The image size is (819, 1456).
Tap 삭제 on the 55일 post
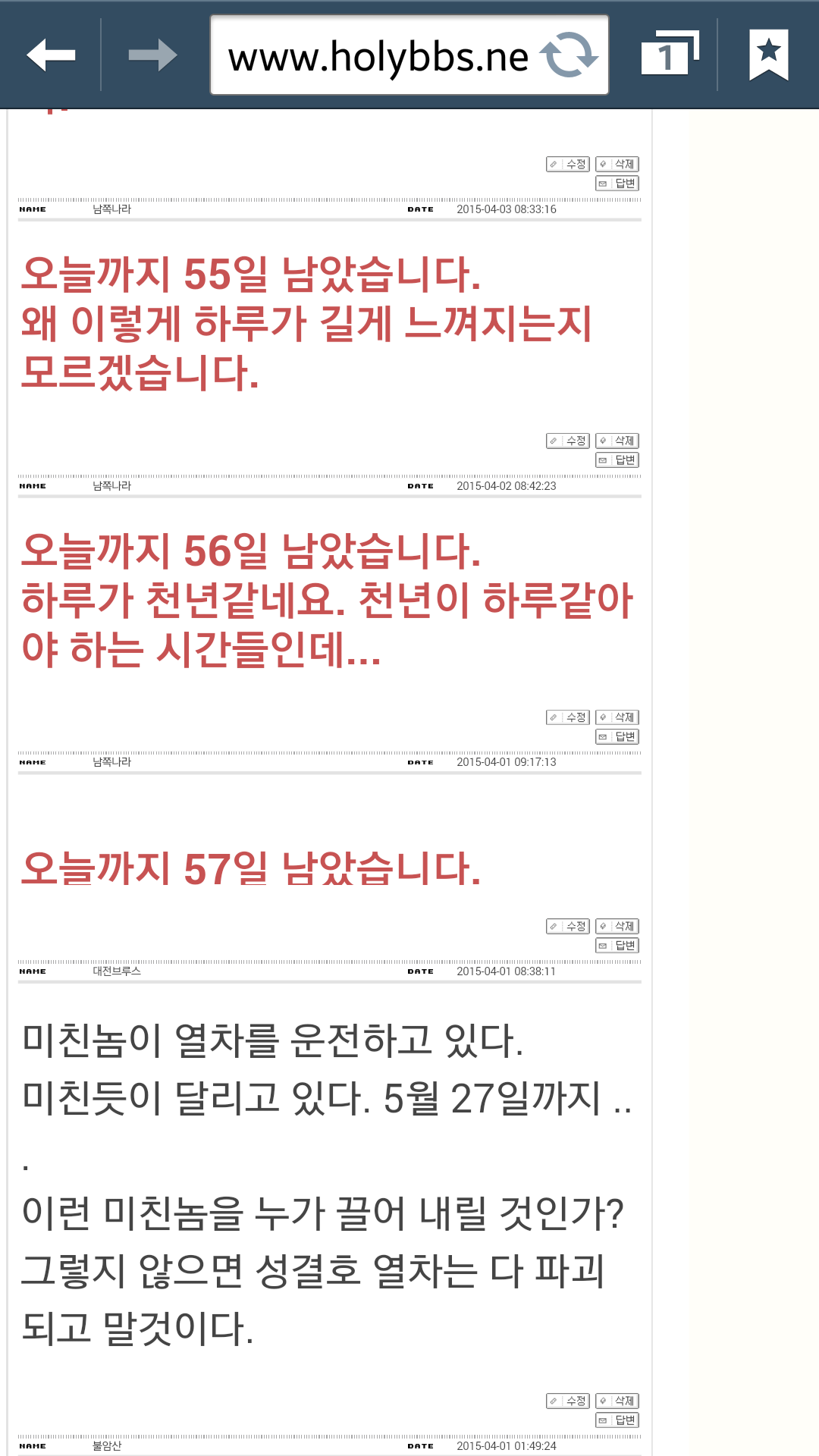click(617, 441)
